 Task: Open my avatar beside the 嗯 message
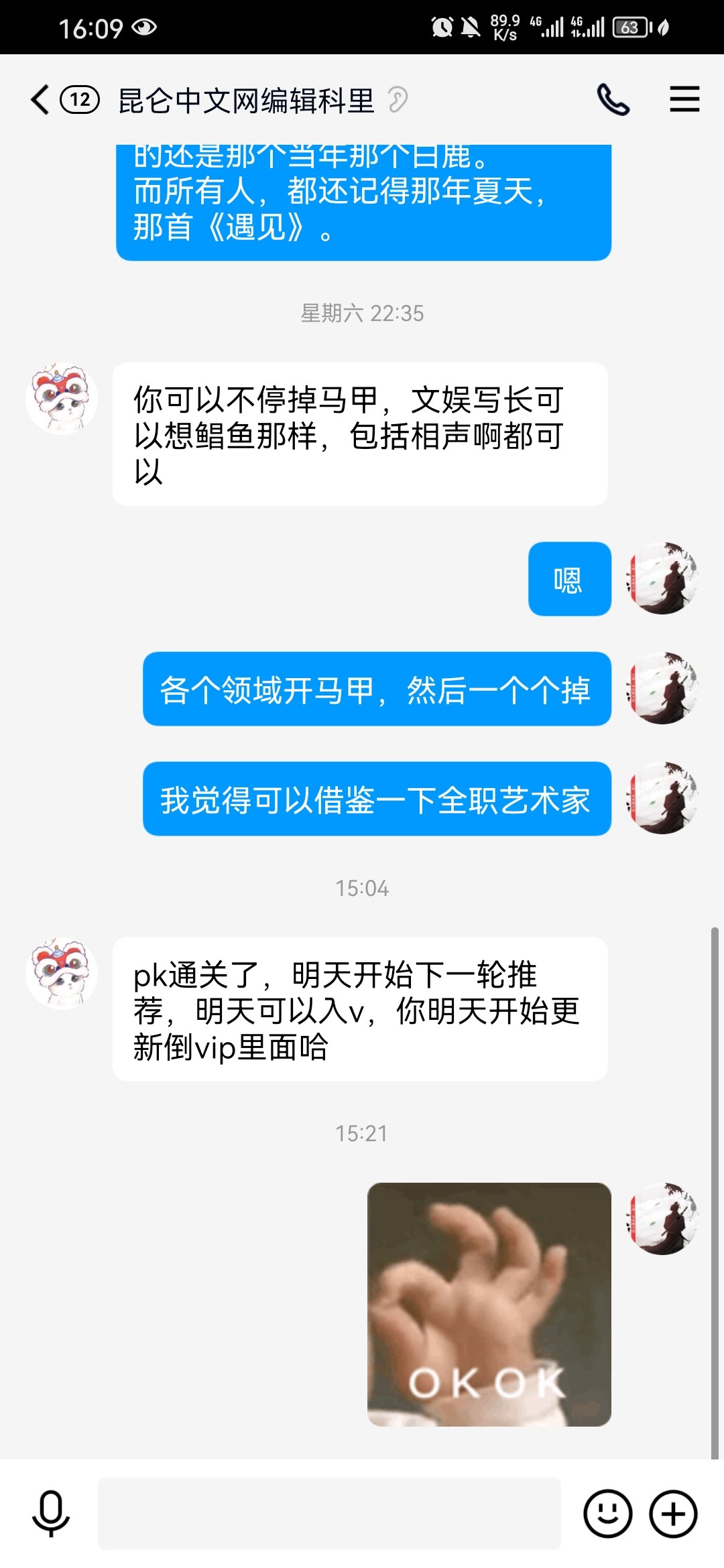coord(662,578)
